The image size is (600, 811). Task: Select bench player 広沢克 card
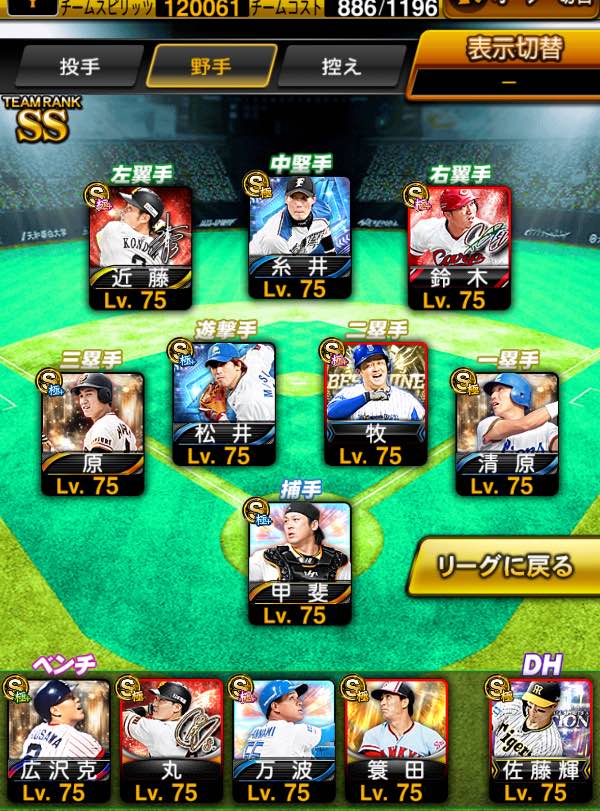click(x=59, y=741)
